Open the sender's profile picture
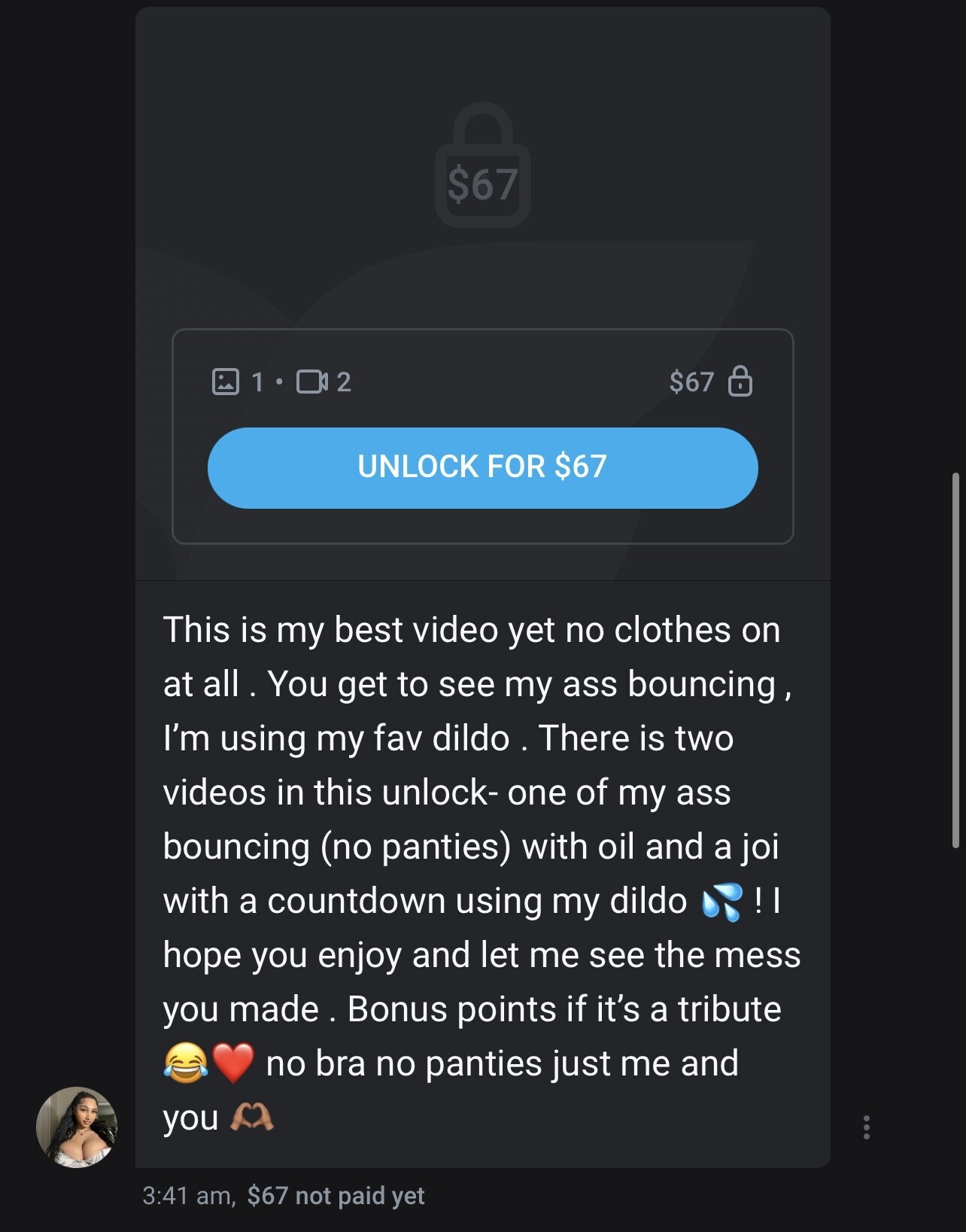Screen dimensions: 966x1232 tap(77, 1127)
